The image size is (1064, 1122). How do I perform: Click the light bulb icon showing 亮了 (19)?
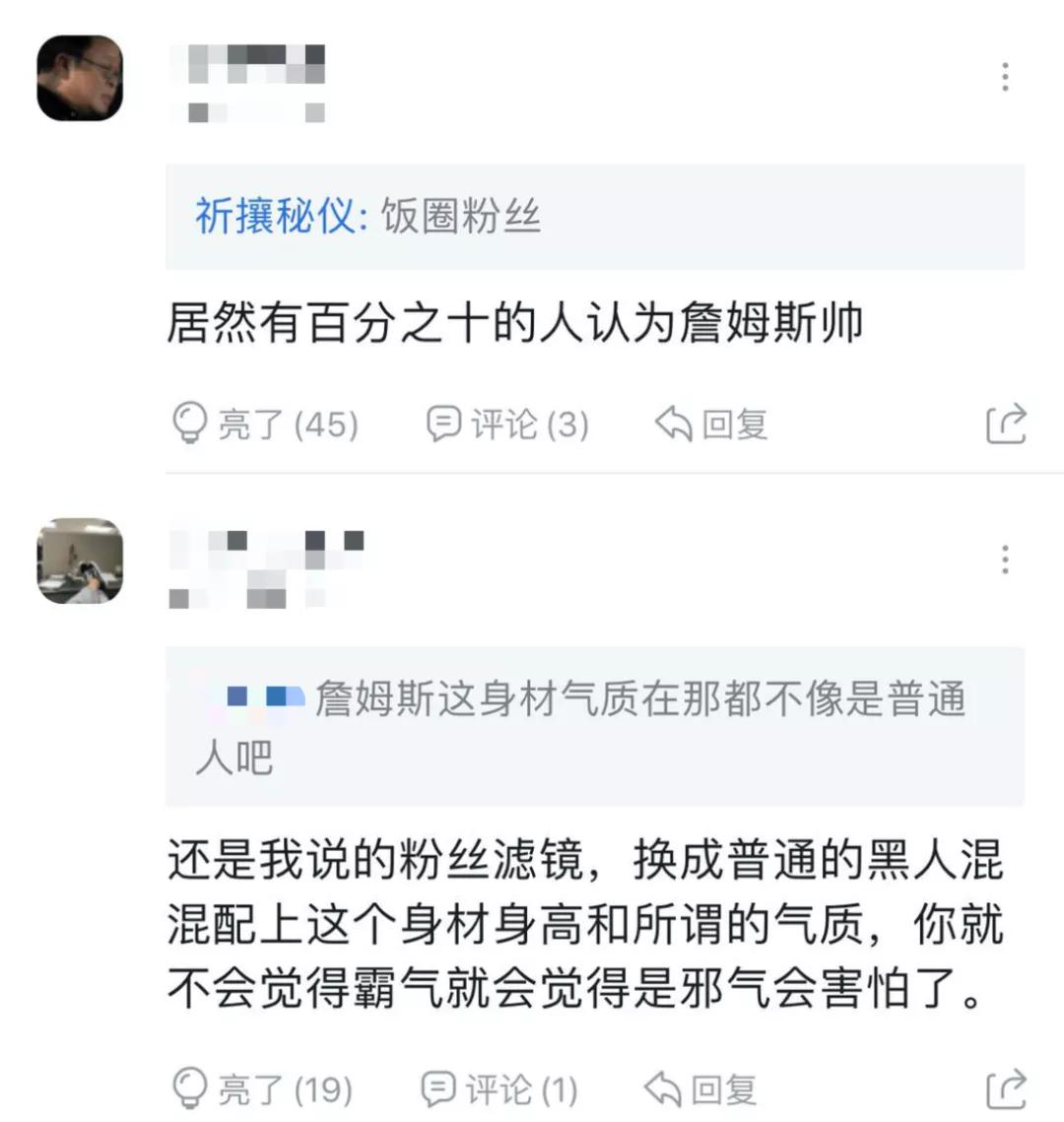tap(189, 1088)
